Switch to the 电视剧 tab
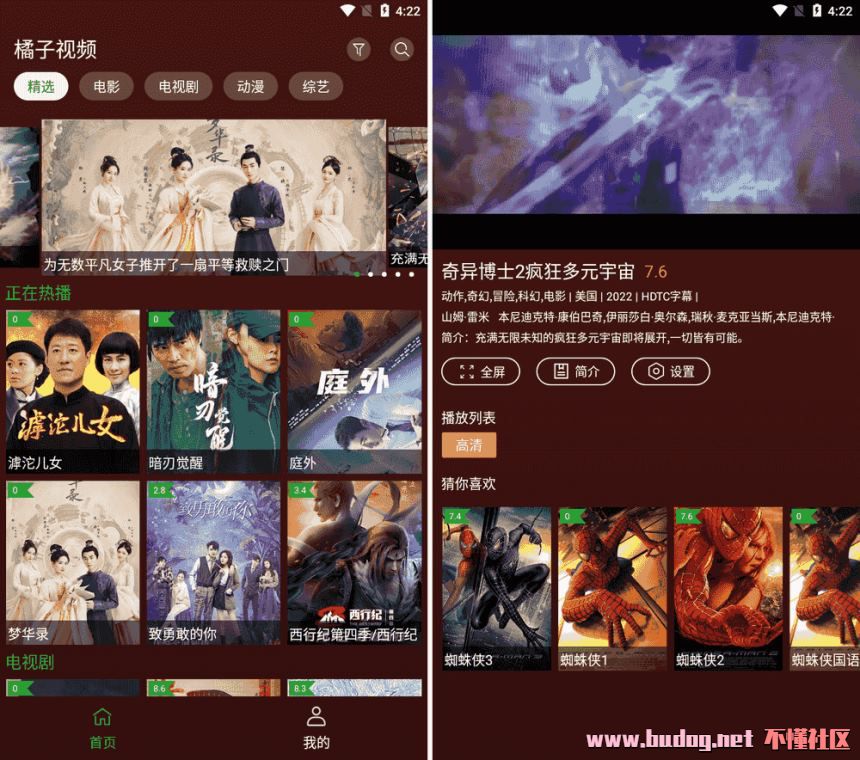 178,87
